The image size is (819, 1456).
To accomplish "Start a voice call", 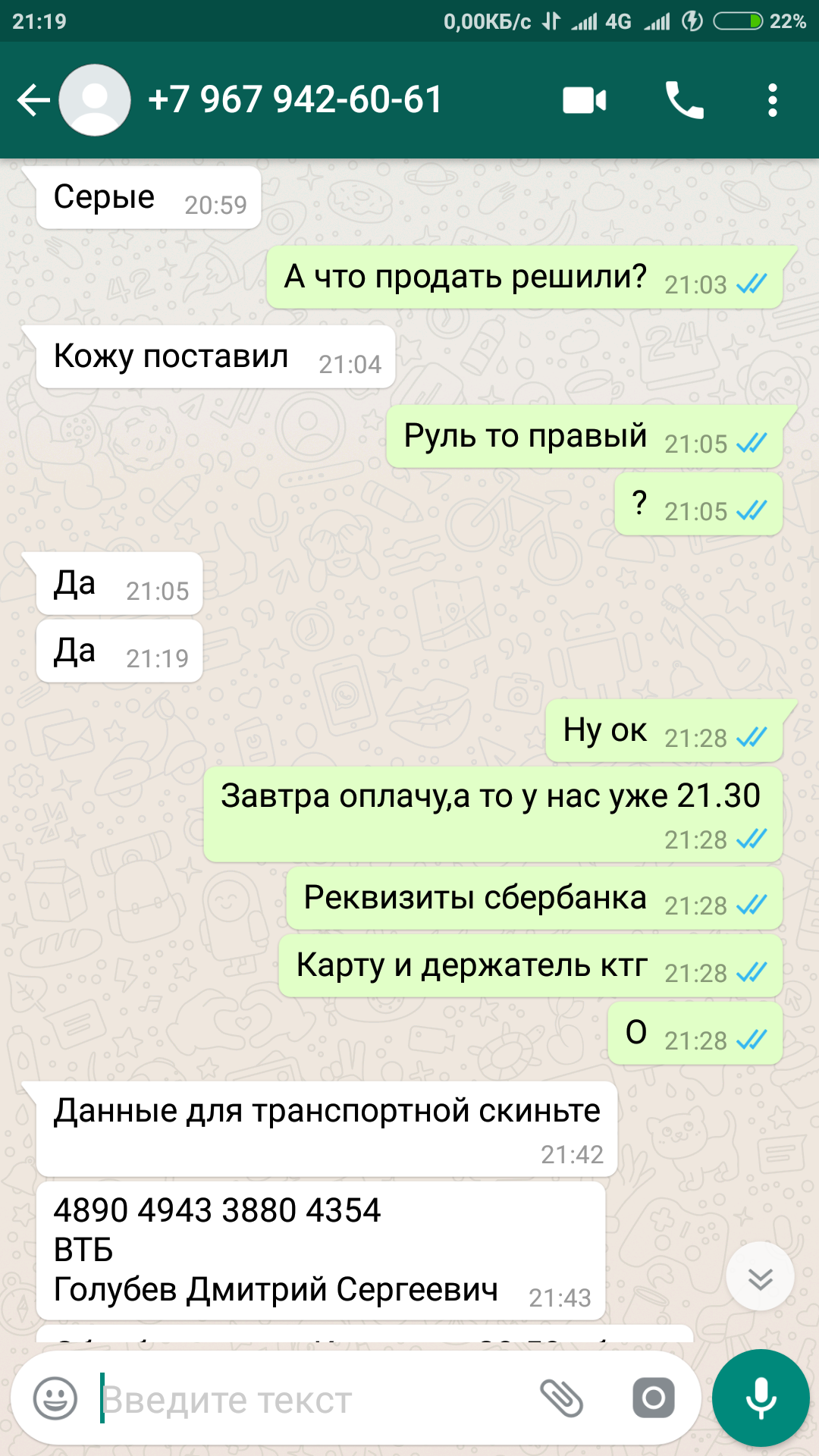I will point(685,100).
